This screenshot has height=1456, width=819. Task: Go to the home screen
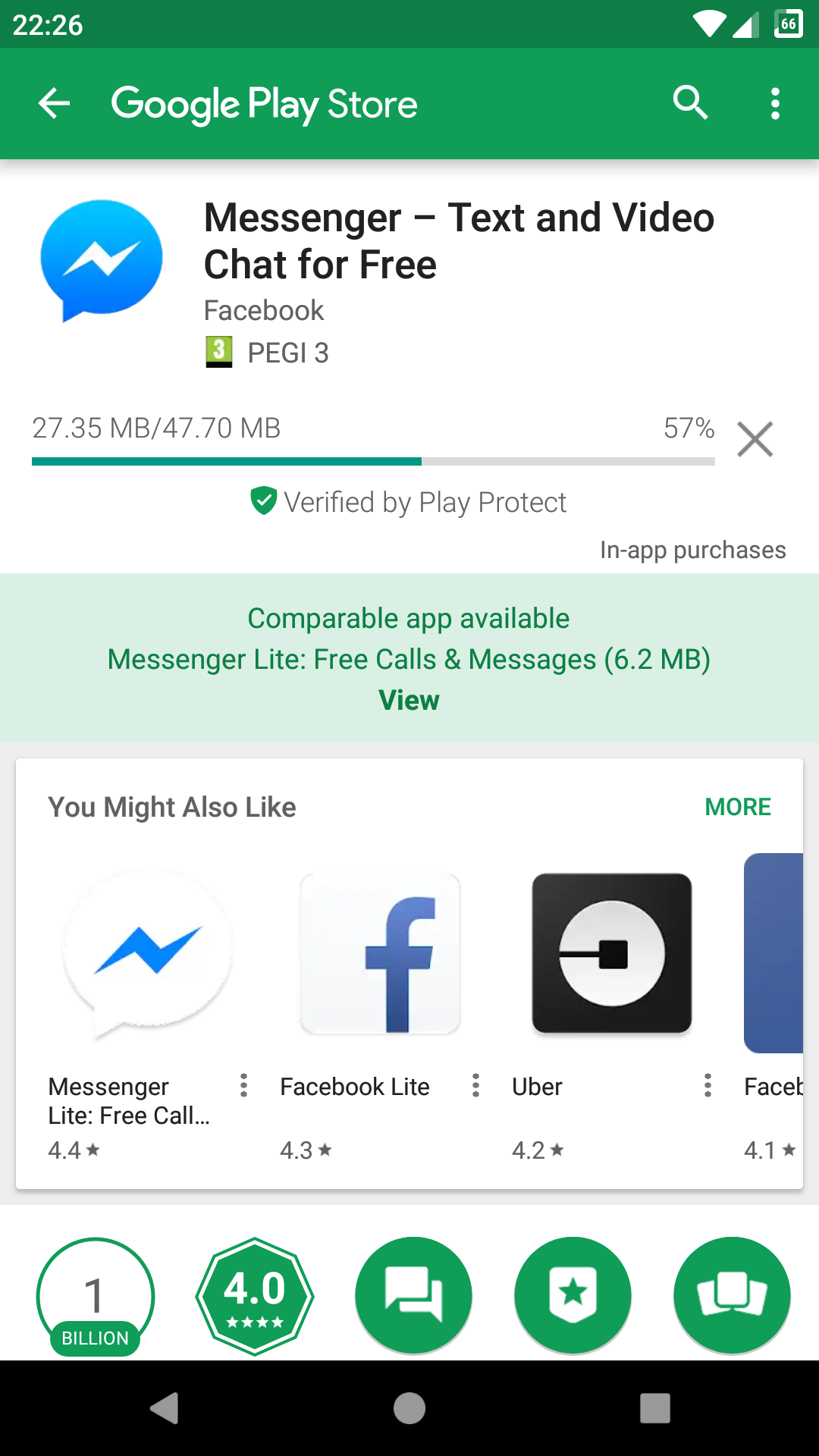coord(409,1408)
